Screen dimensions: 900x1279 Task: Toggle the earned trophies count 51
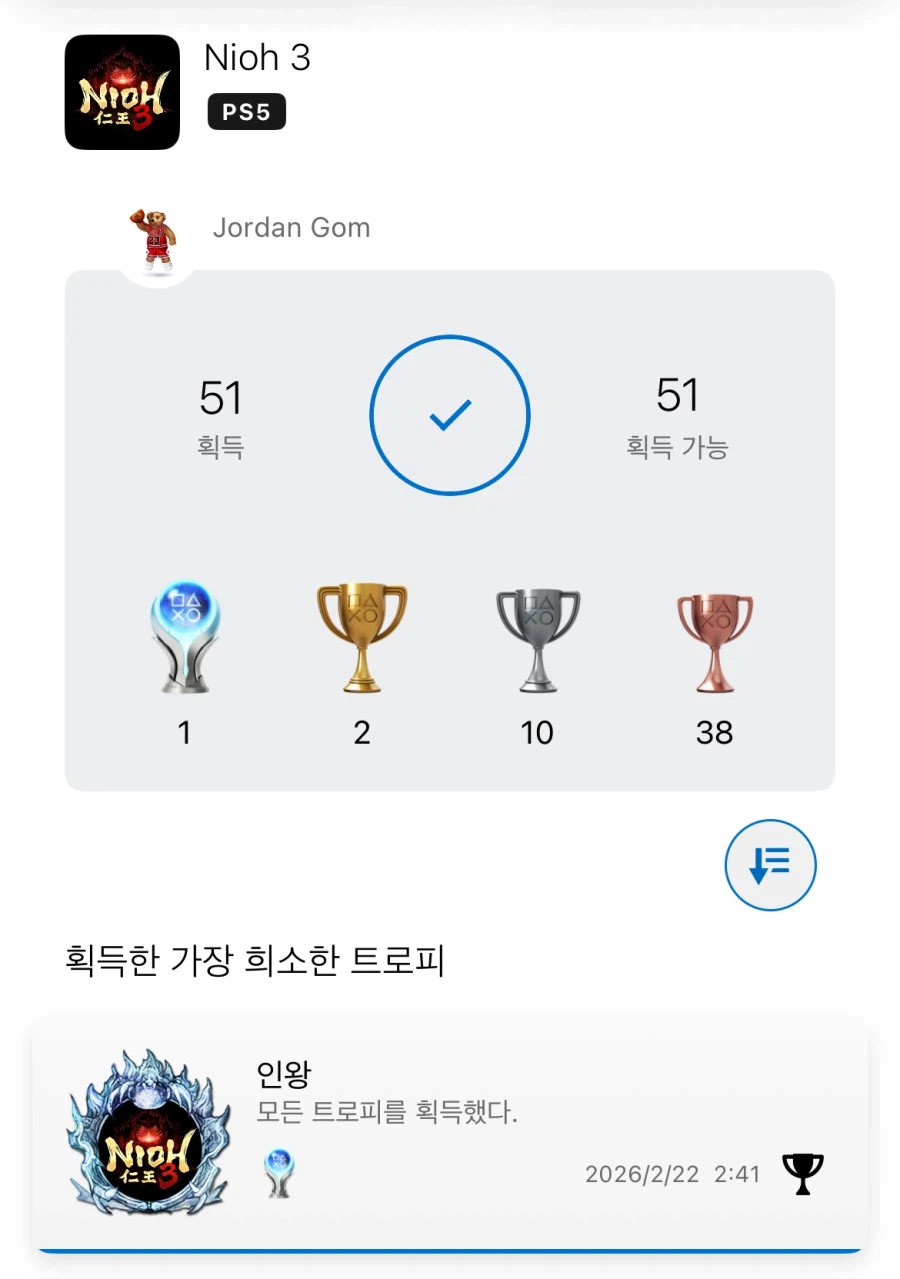click(221, 397)
